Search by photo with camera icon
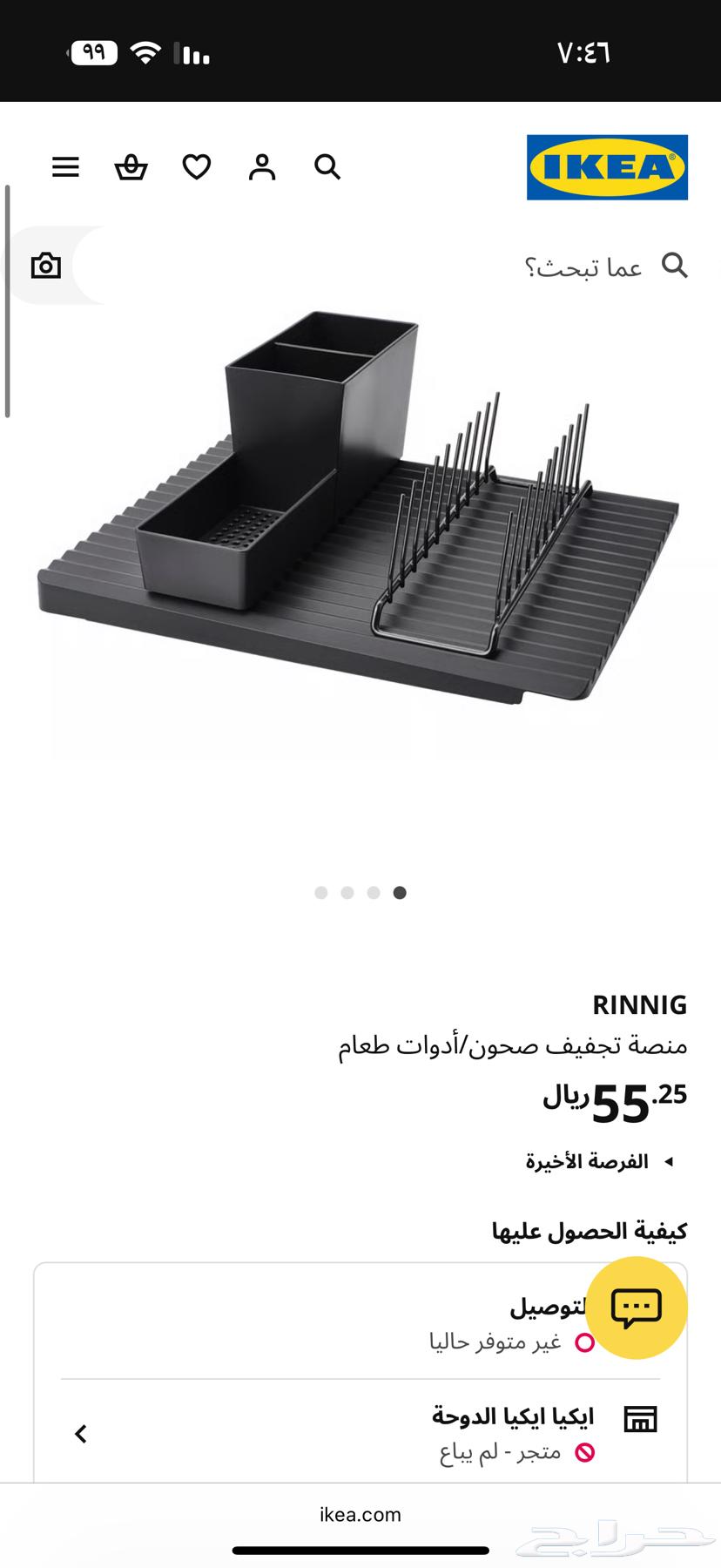The width and height of the screenshot is (721, 1568). (x=46, y=266)
